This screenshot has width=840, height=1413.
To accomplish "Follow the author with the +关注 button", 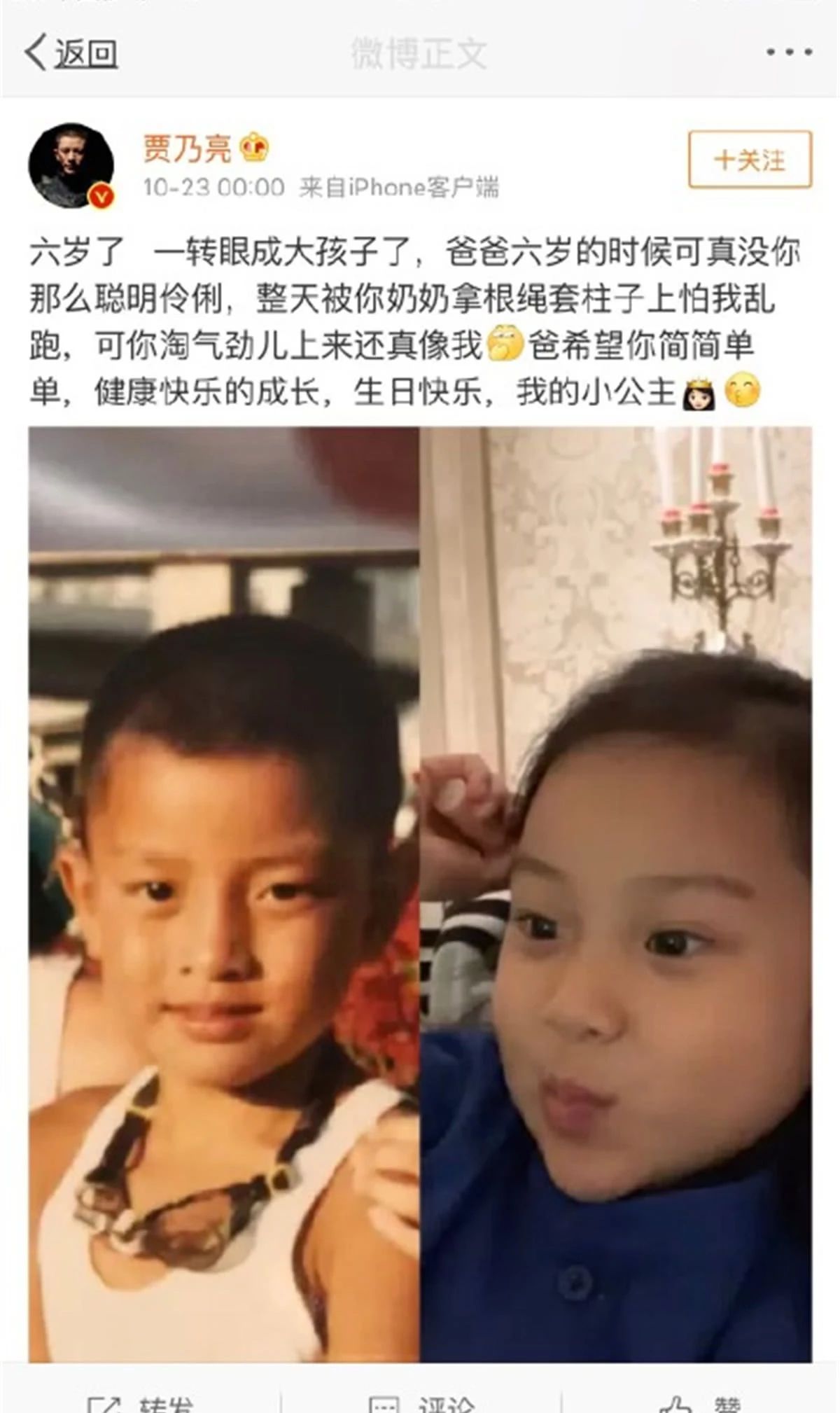I will (750, 160).
